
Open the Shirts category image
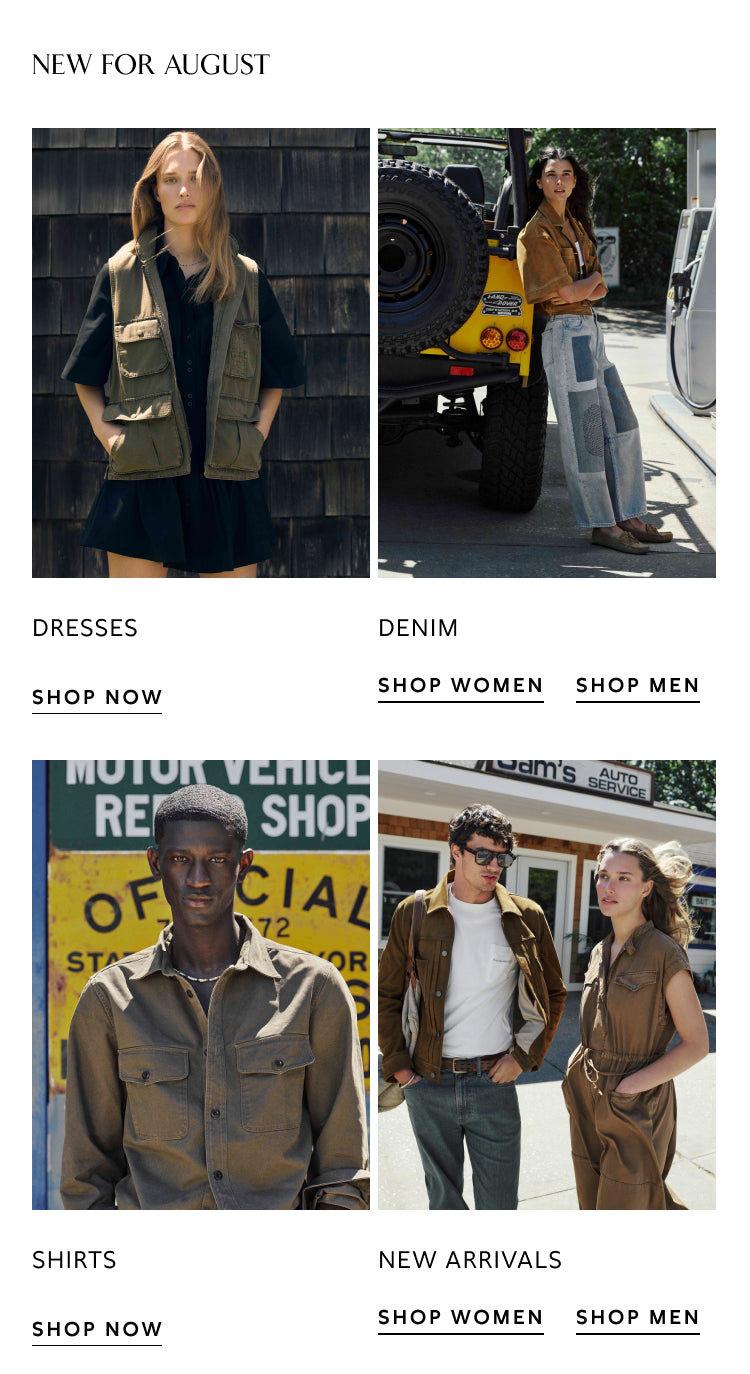point(200,984)
